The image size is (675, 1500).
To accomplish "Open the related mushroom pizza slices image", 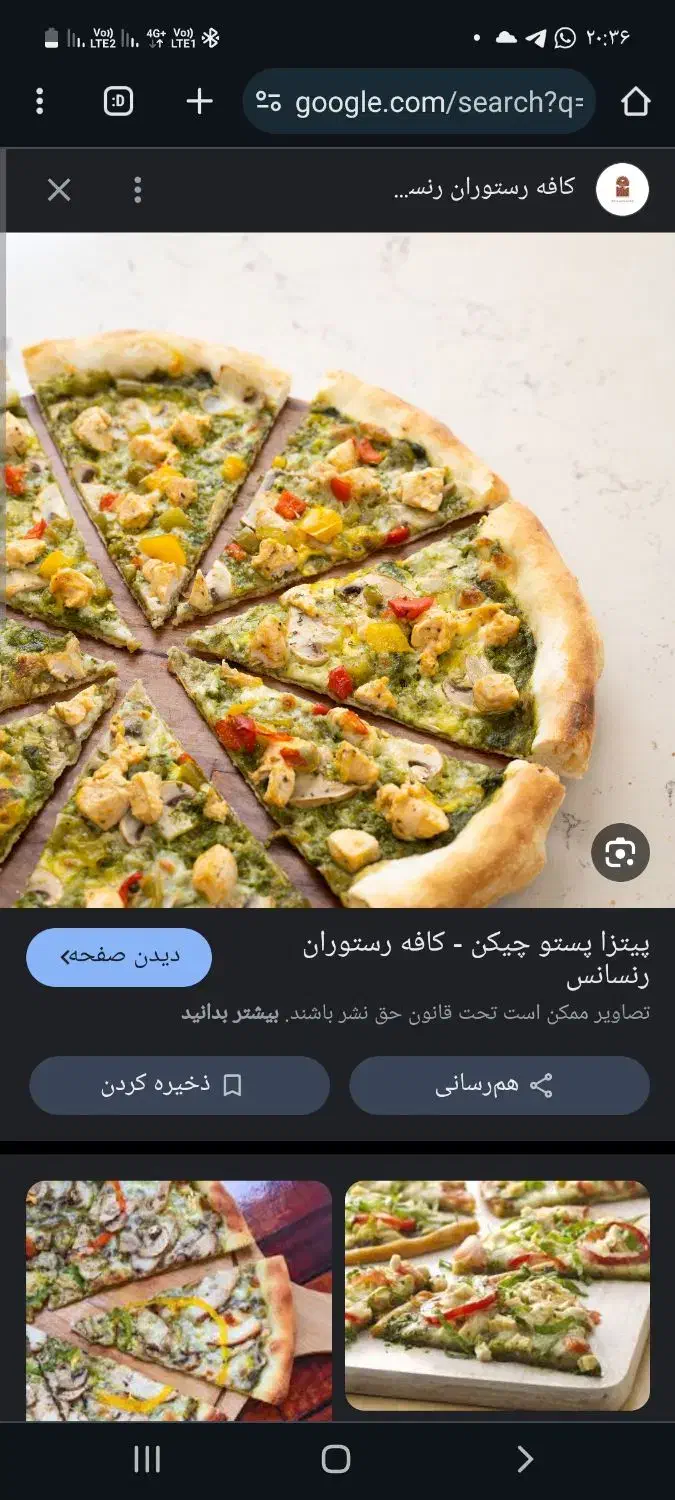I will [178, 1300].
